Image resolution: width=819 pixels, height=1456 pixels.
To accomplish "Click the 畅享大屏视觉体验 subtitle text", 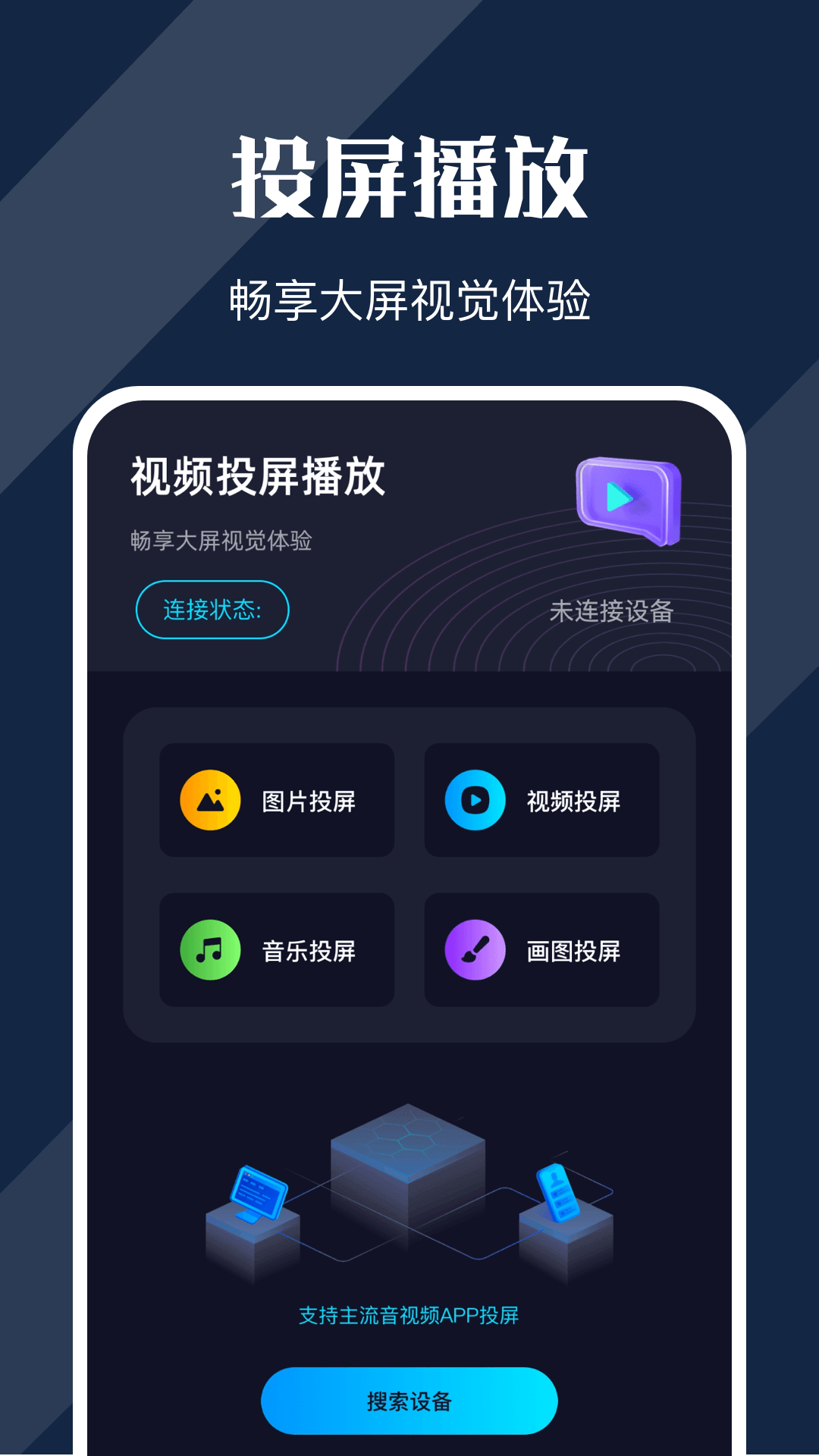I will (x=409, y=298).
